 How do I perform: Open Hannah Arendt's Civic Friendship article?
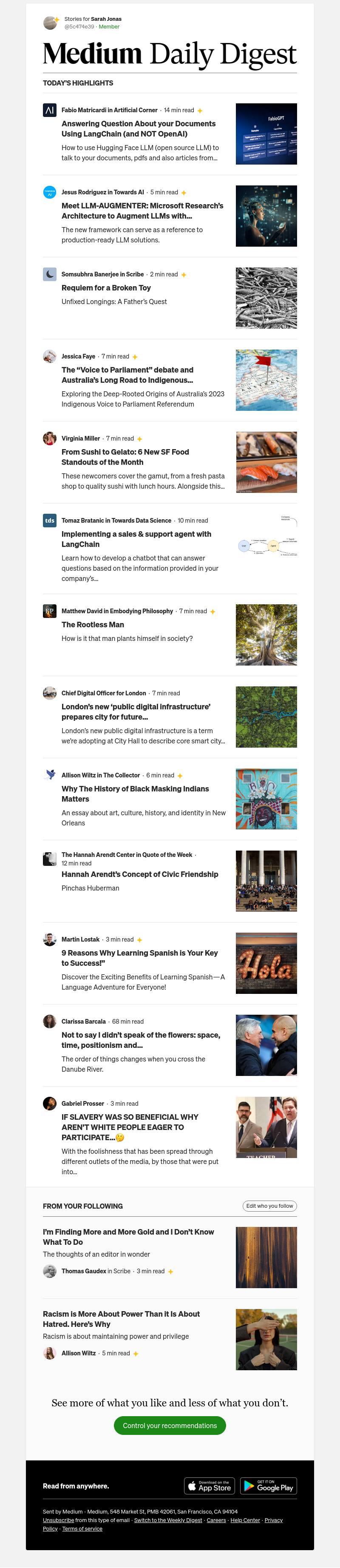click(x=139, y=874)
